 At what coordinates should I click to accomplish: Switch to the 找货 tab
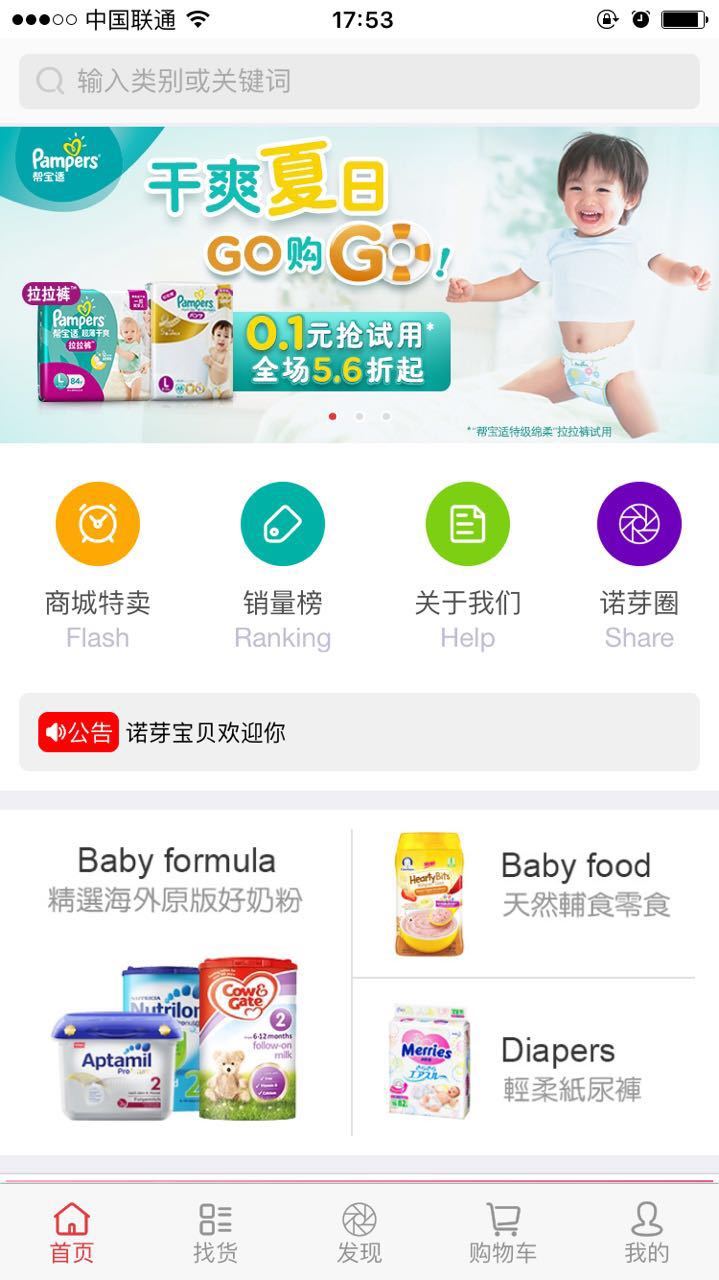pos(215,1232)
